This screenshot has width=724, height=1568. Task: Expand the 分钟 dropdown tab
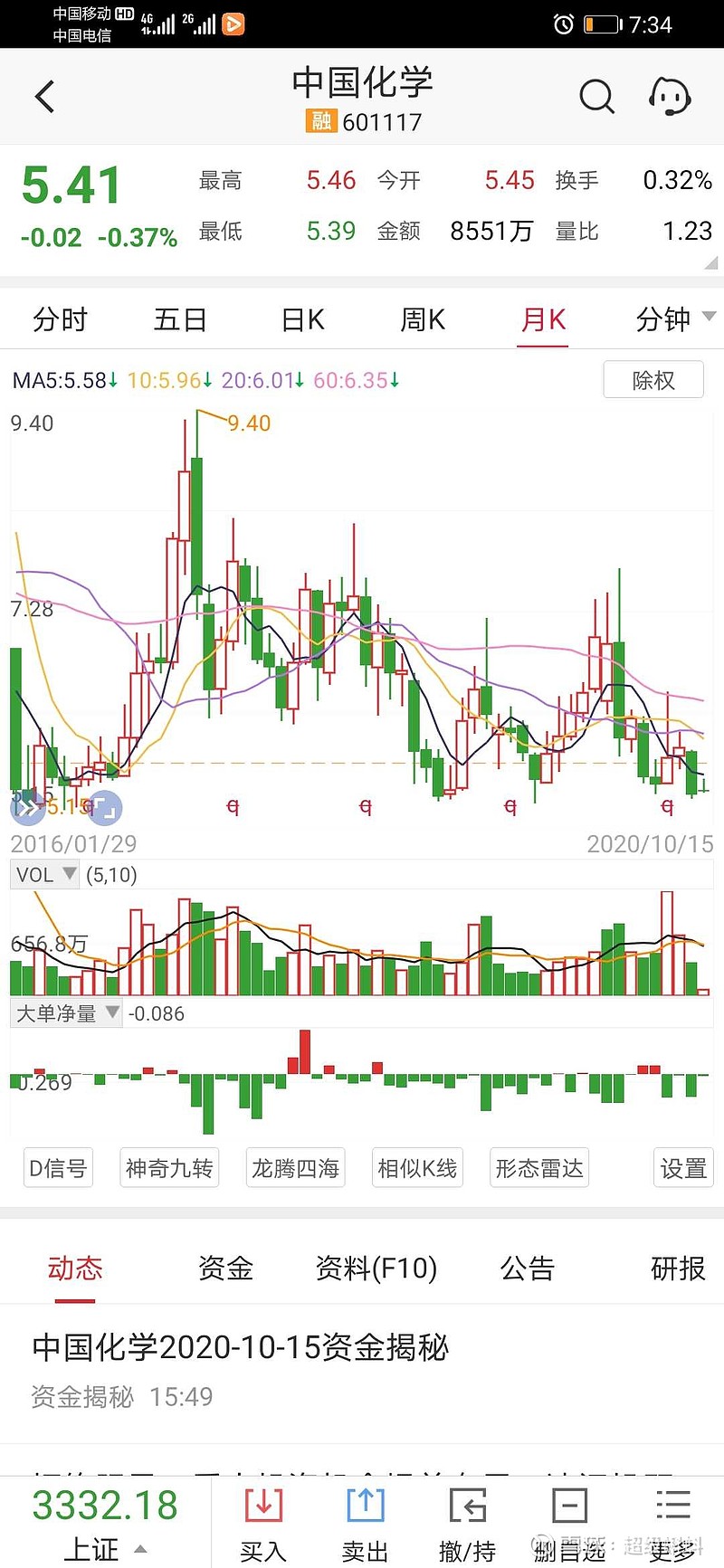675,319
